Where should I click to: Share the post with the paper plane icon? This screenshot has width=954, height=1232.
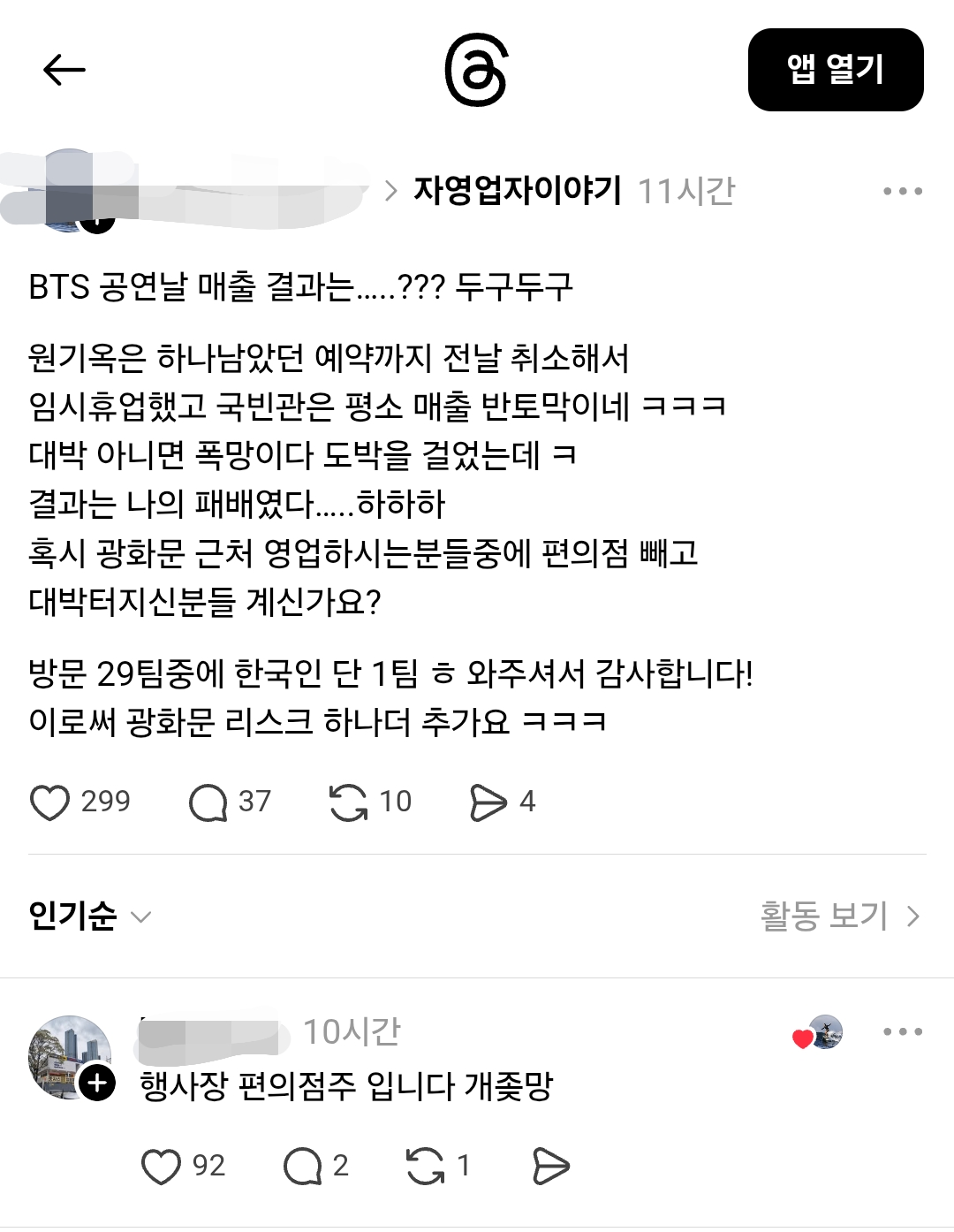[487, 802]
